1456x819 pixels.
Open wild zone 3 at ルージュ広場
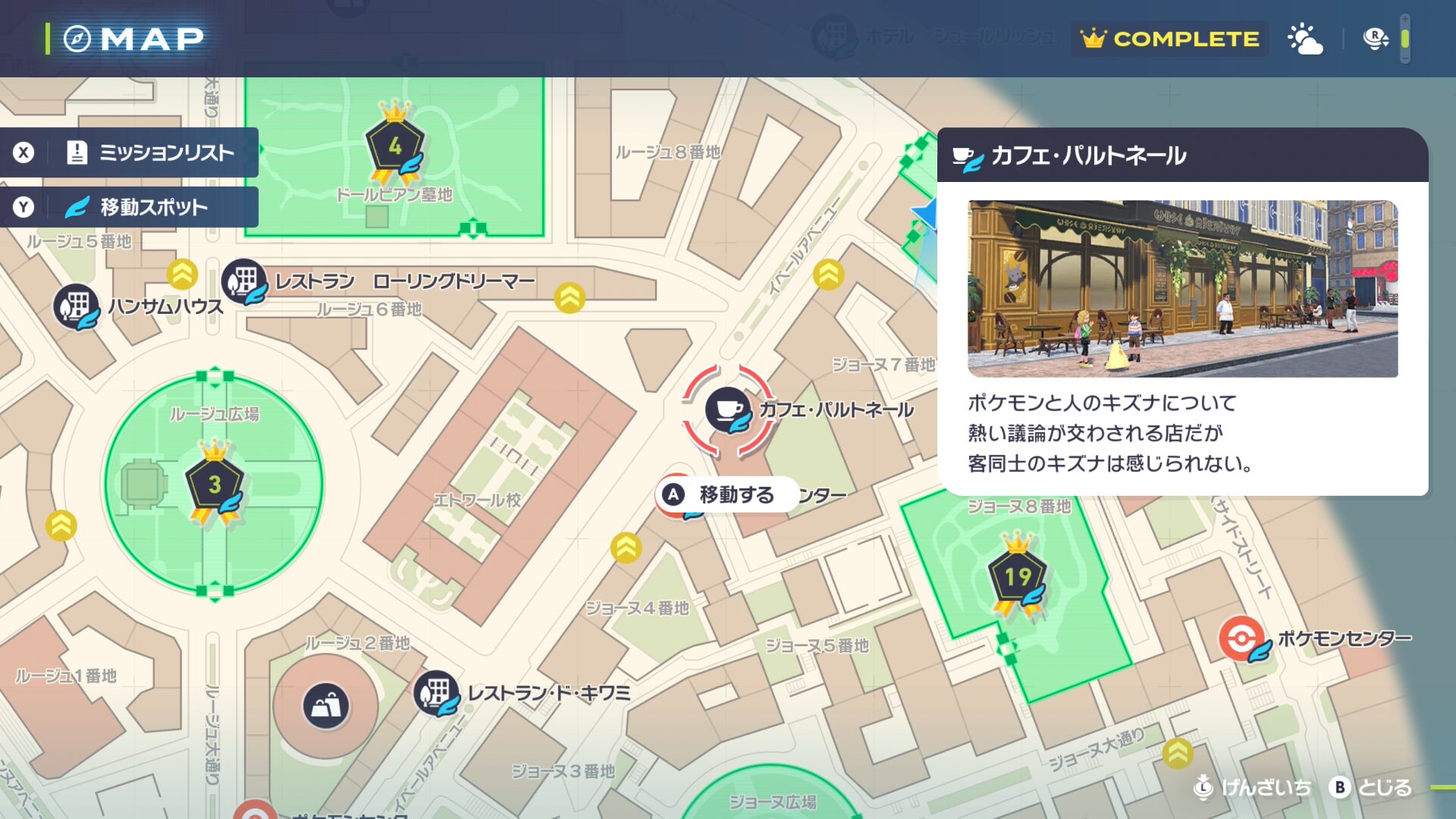215,485
